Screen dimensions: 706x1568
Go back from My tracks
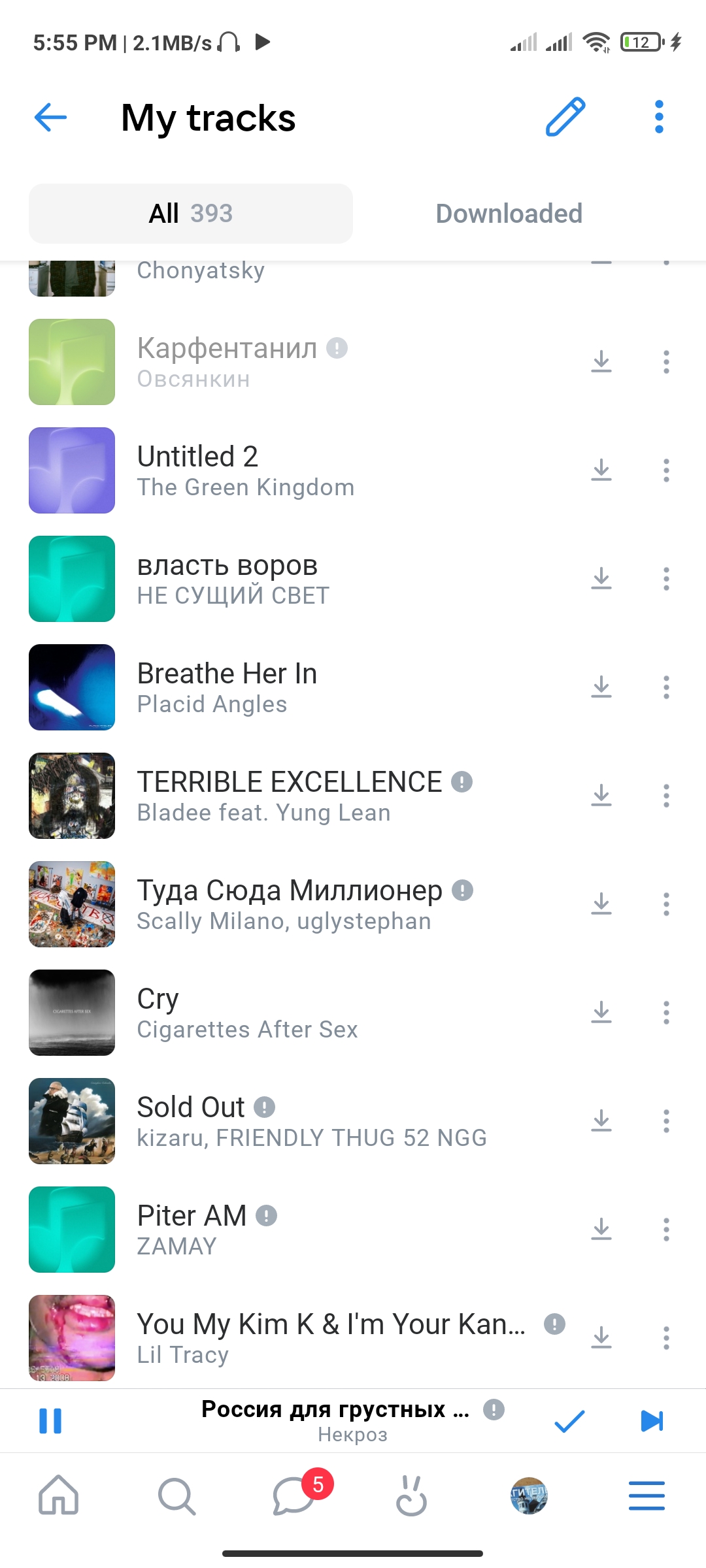[x=50, y=118]
